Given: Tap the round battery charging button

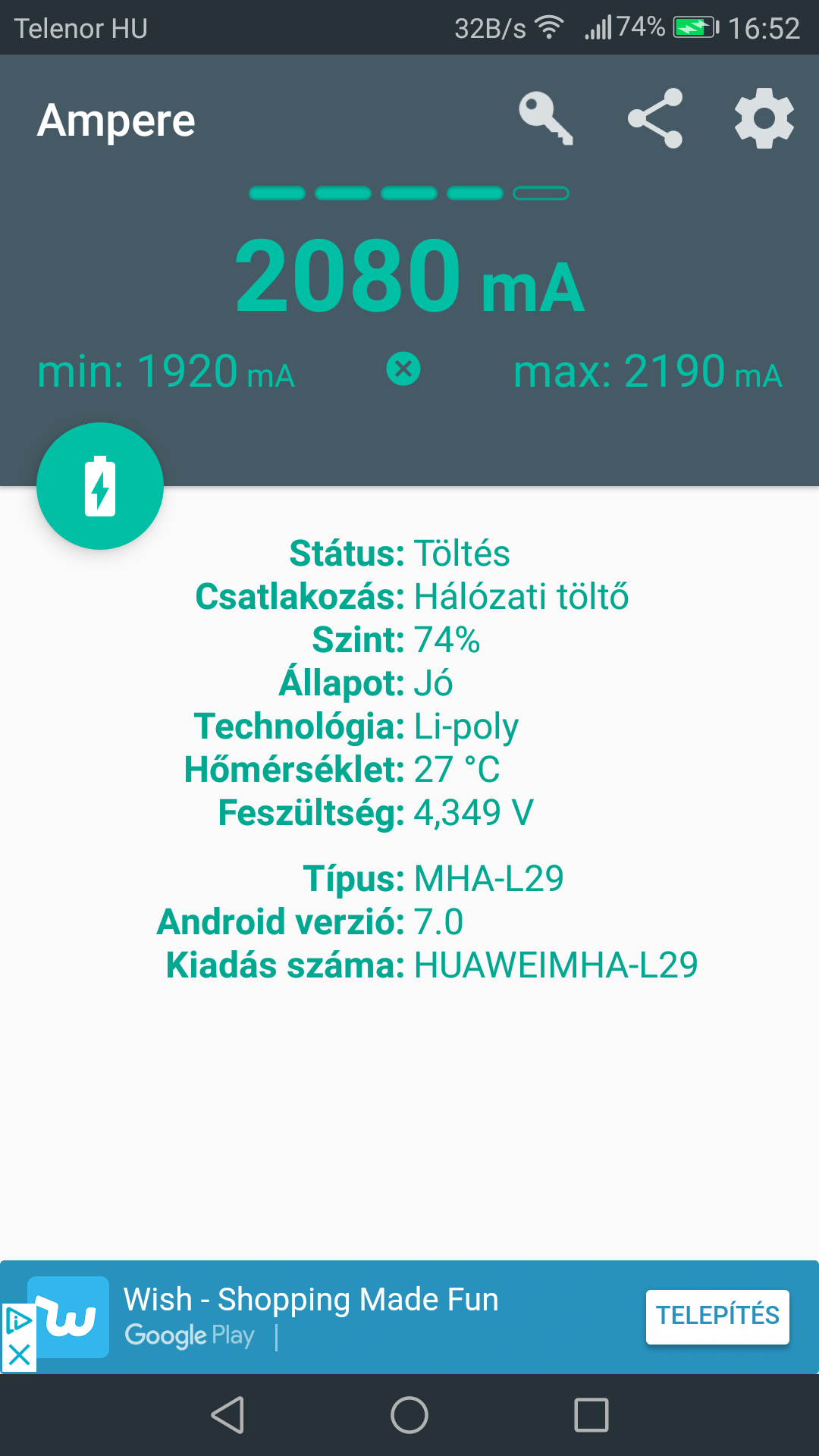Looking at the screenshot, I should coord(100,486).
